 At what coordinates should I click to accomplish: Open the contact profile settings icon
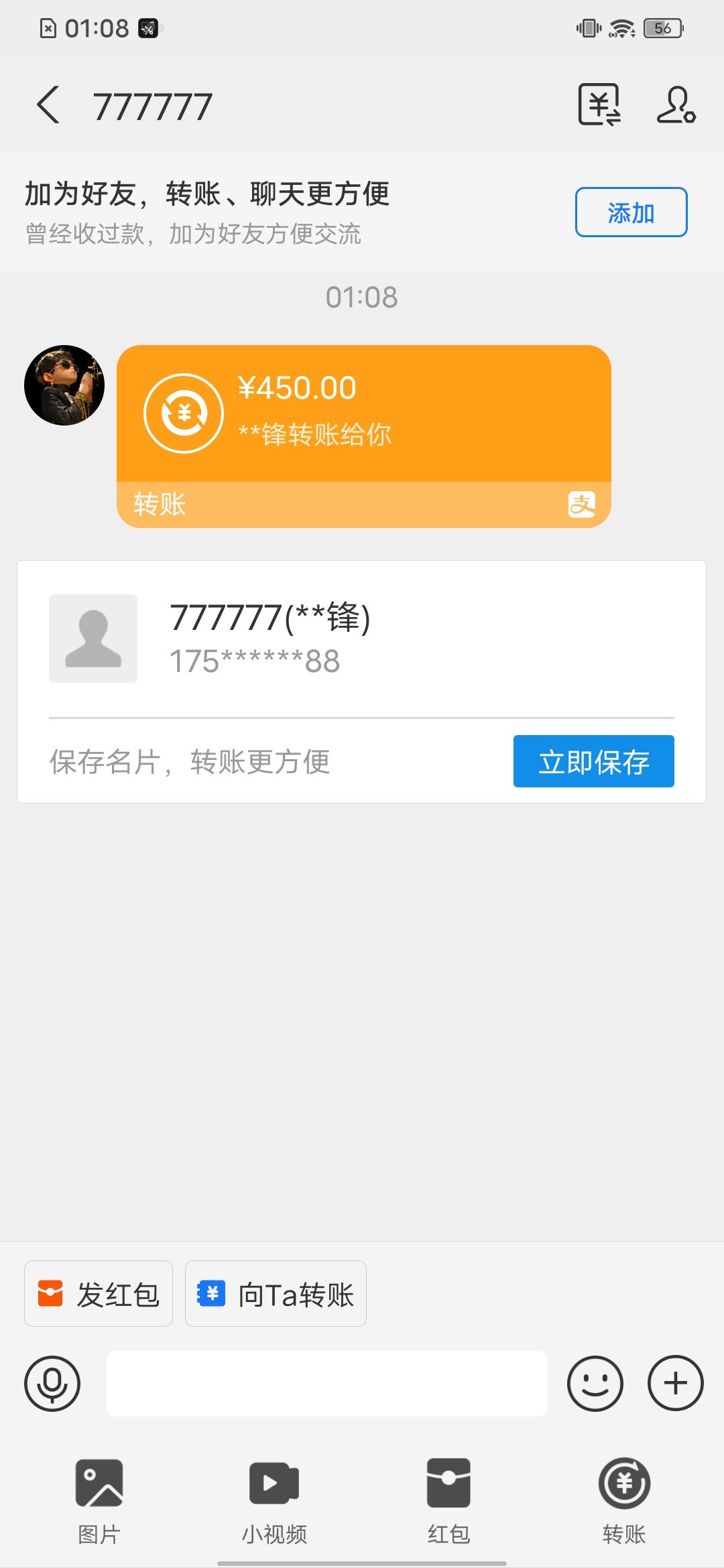pos(676,105)
